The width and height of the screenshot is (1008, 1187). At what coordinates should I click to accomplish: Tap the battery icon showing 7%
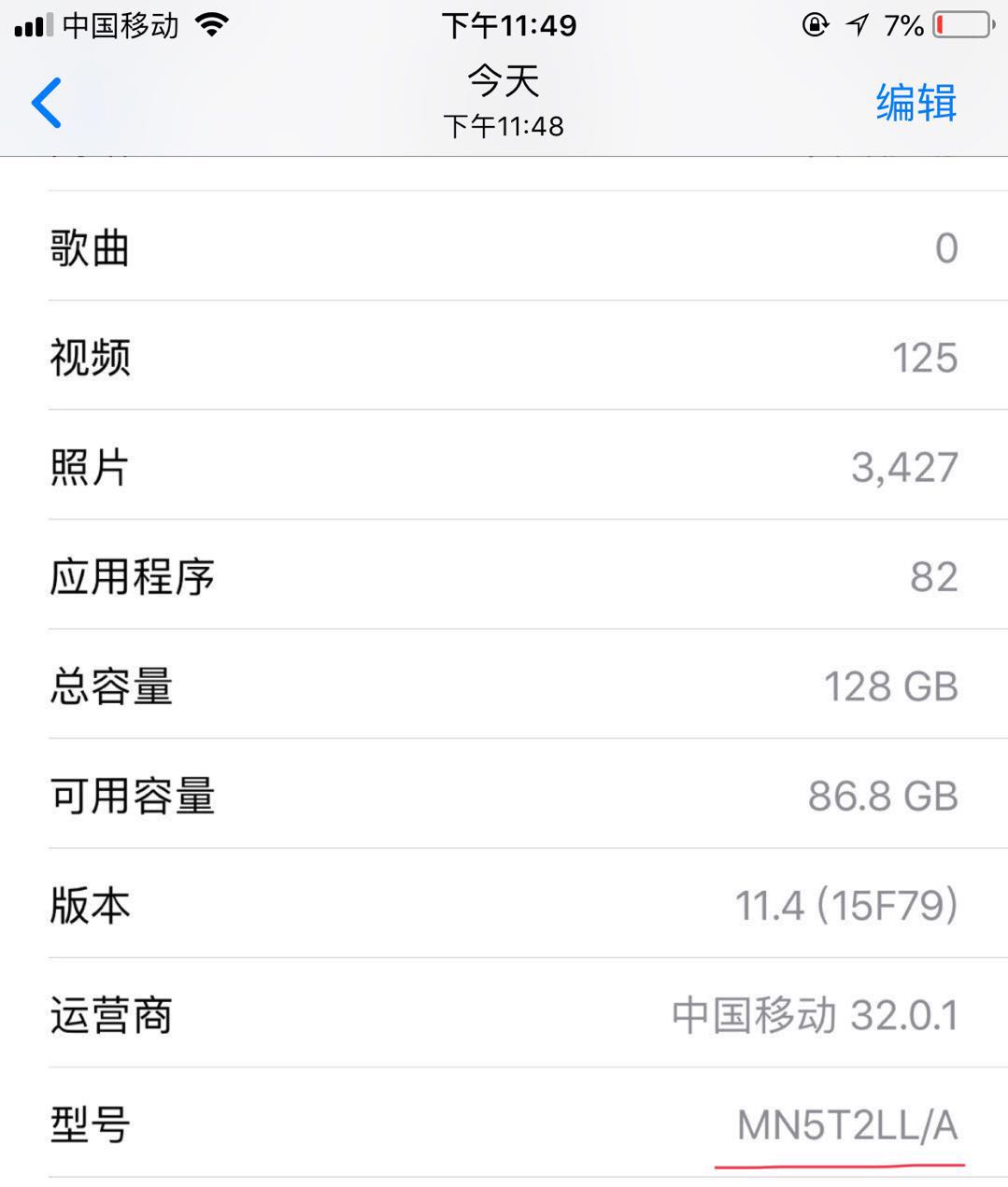(x=962, y=26)
